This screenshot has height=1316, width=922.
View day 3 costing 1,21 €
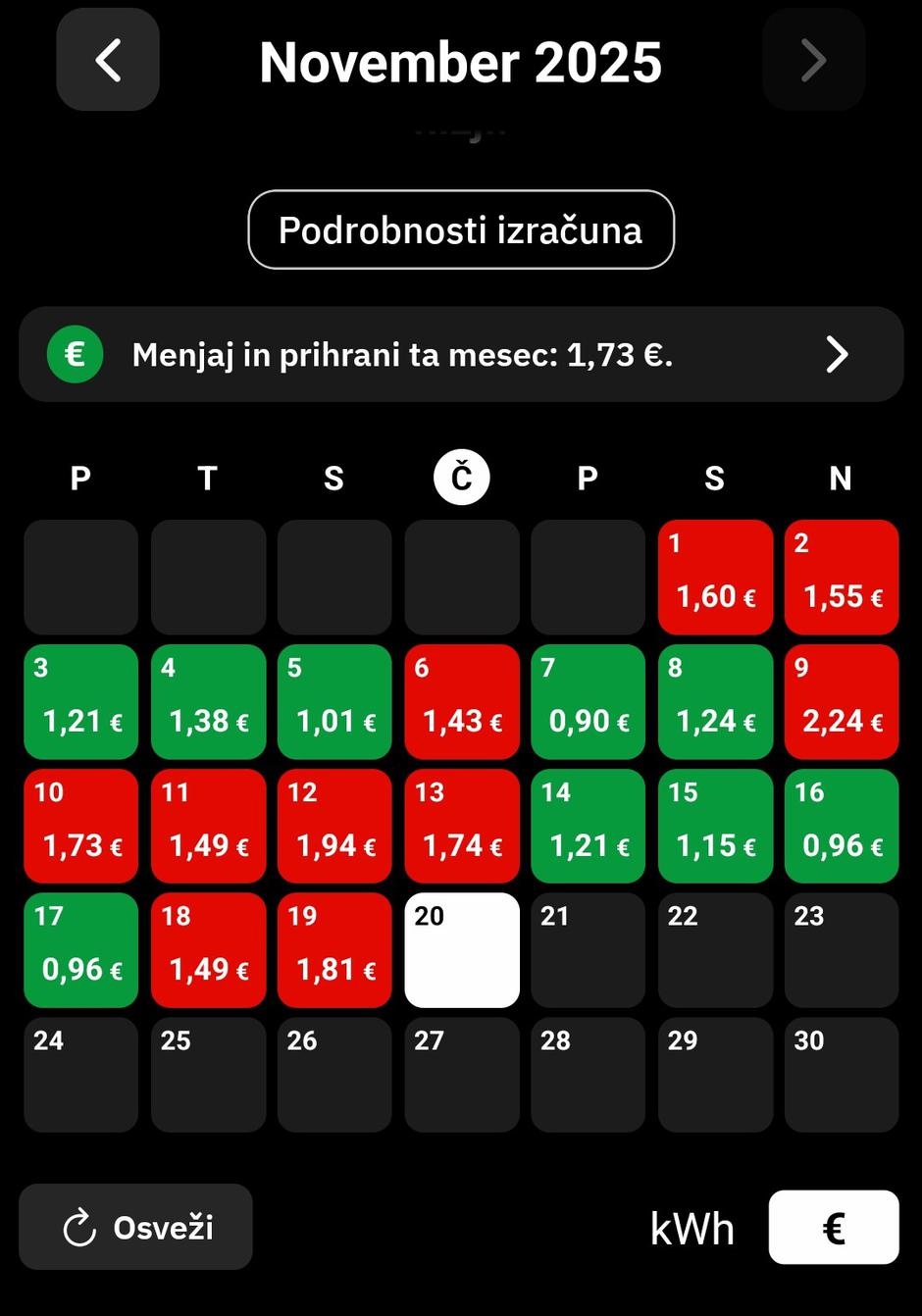81,702
